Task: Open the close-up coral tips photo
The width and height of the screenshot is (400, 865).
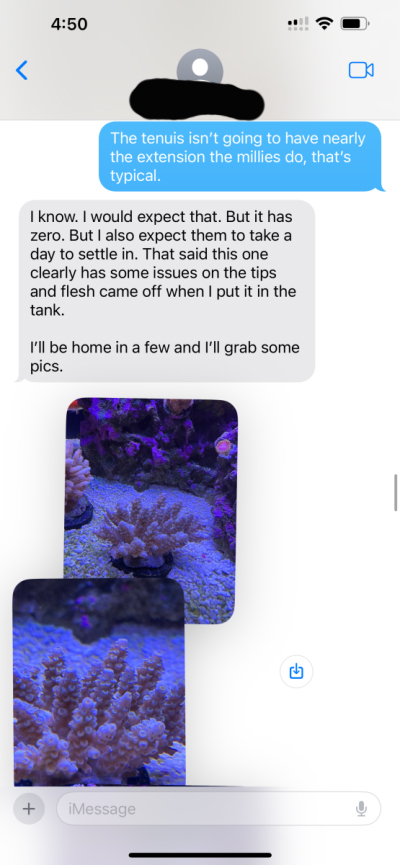Action: click(x=99, y=682)
